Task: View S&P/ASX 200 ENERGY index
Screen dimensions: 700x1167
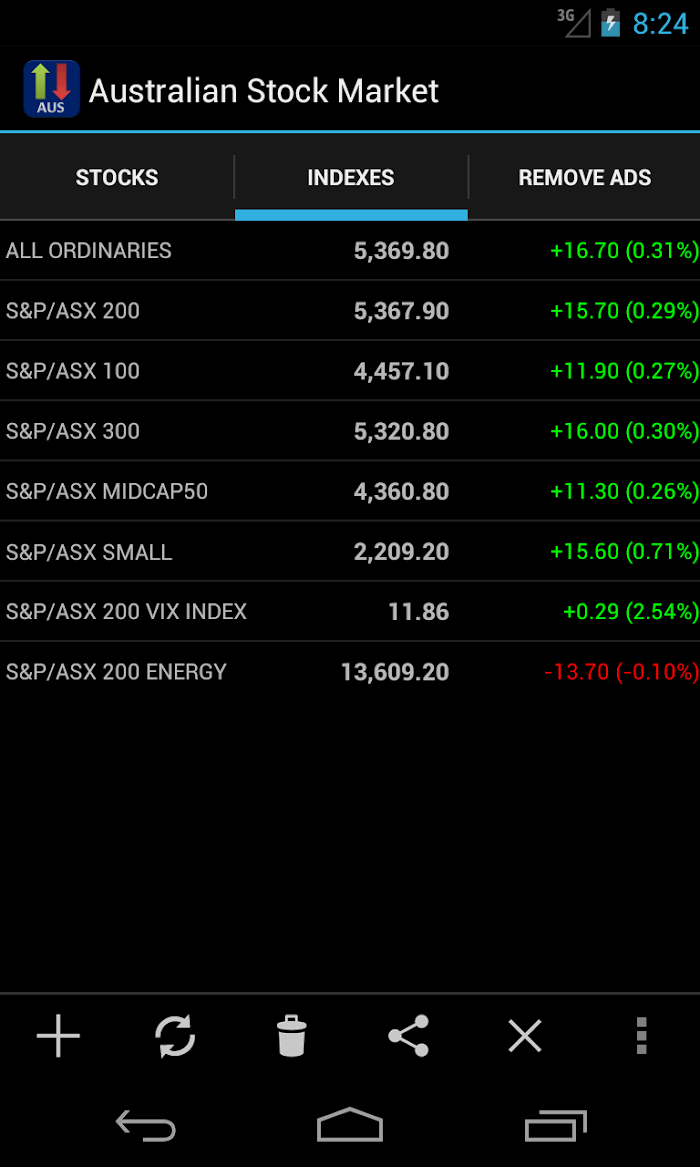Action: coord(350,672)
